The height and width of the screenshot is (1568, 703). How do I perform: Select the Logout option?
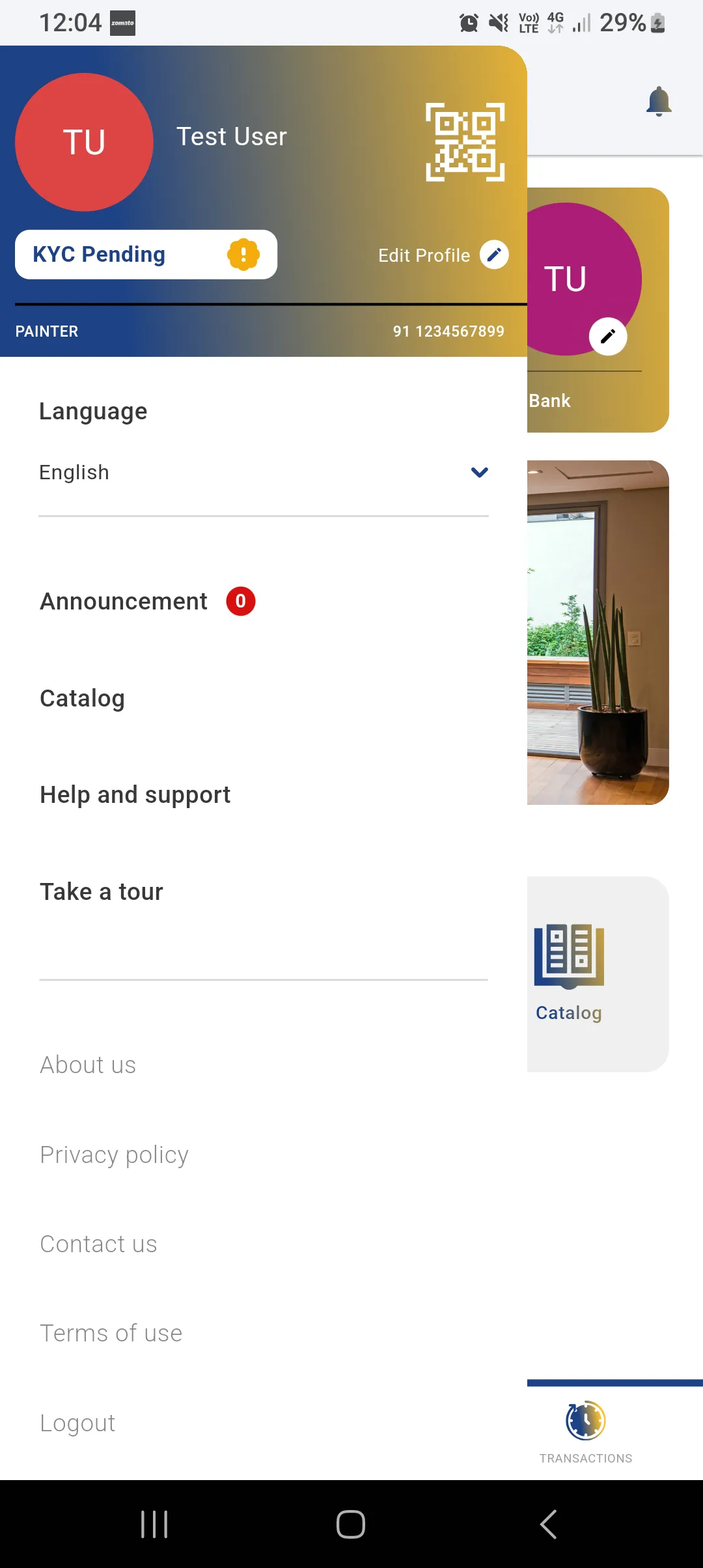coord(77,1422)
